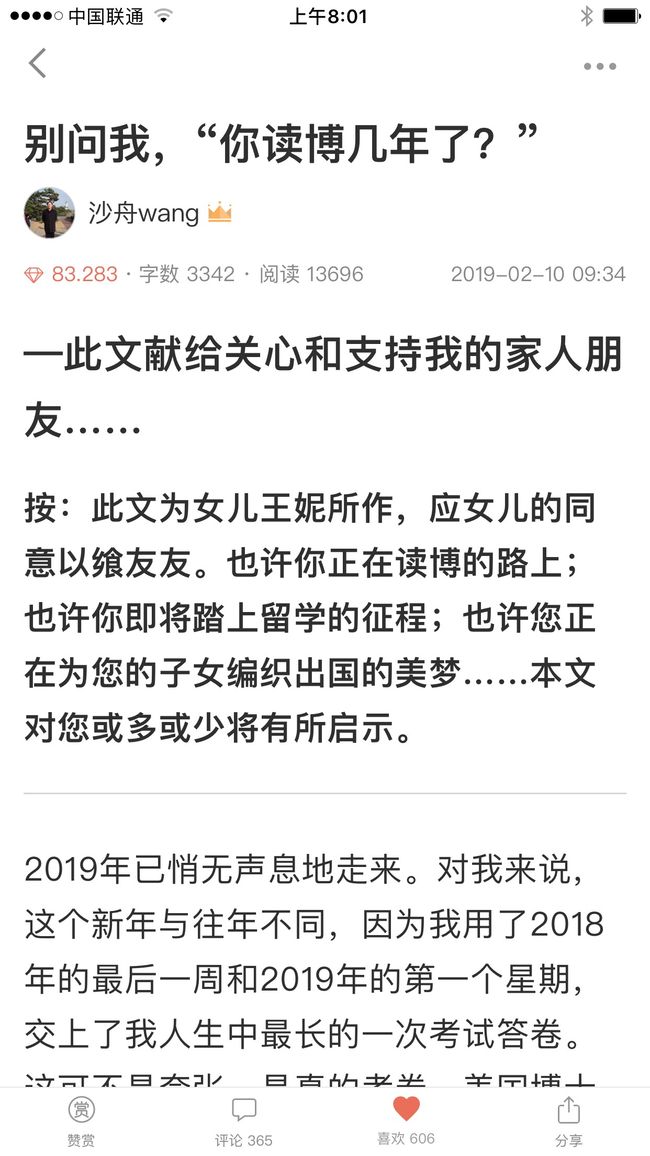Tap author name 沙舟wang

[x=144, y=214]
